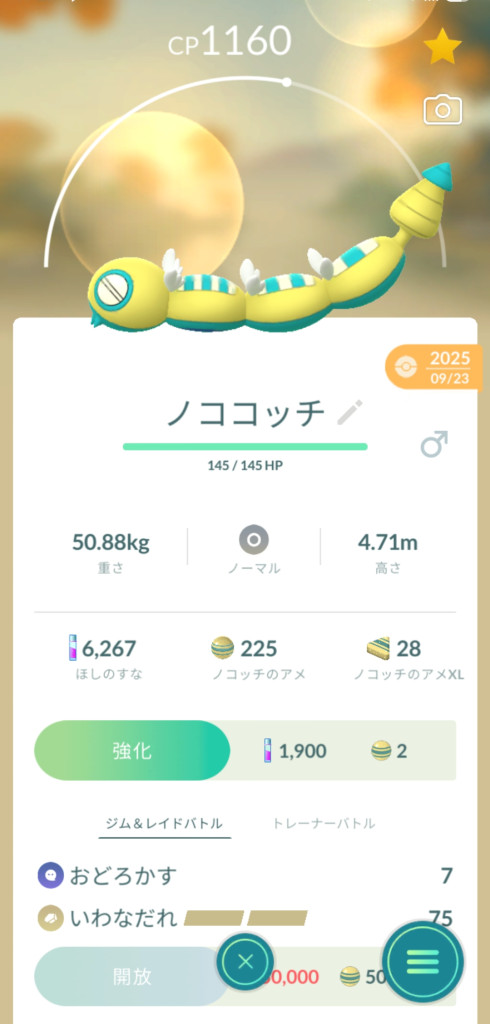Edit the nickname ノココッチ with the pencil

pos(350,413)
